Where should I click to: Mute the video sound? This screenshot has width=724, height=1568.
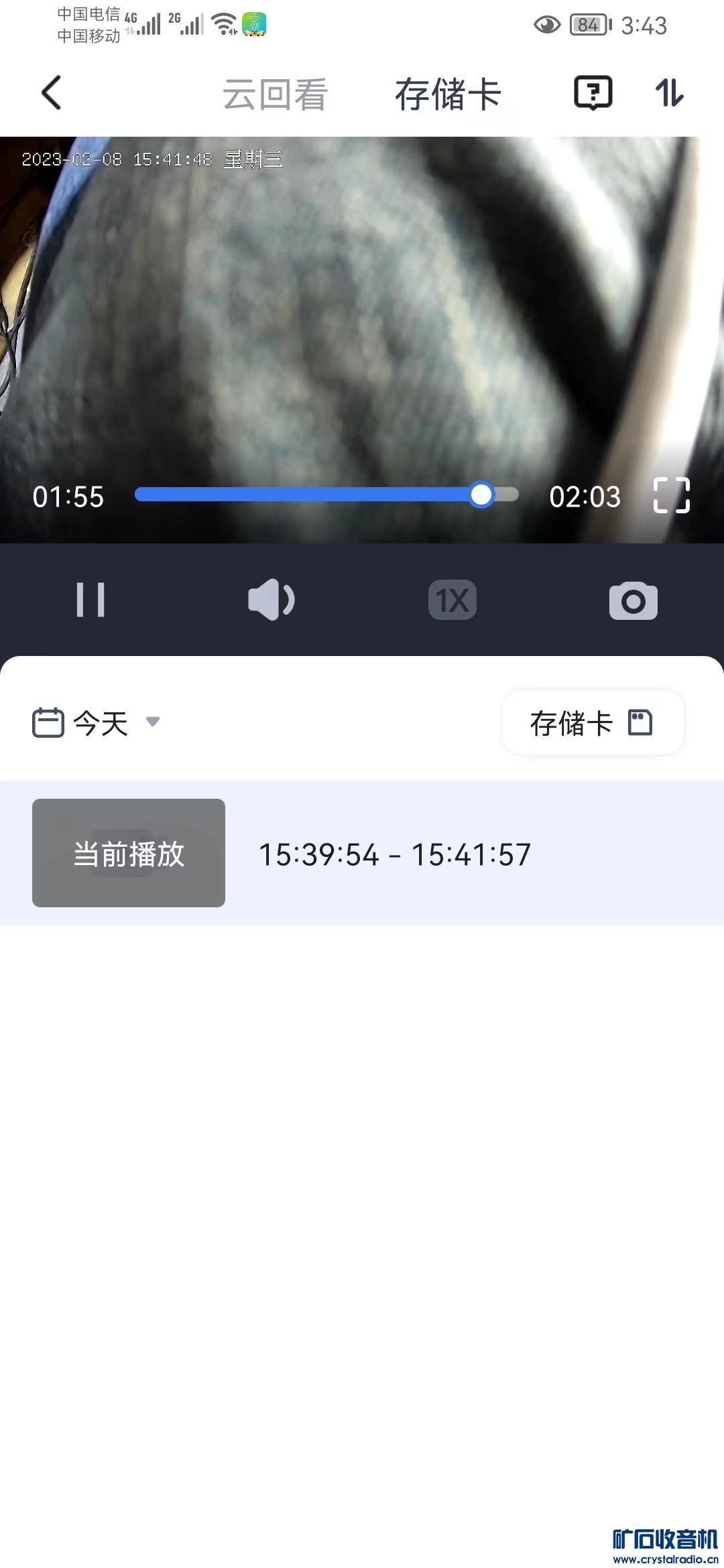pyautogui.click(x=271, y=600)
